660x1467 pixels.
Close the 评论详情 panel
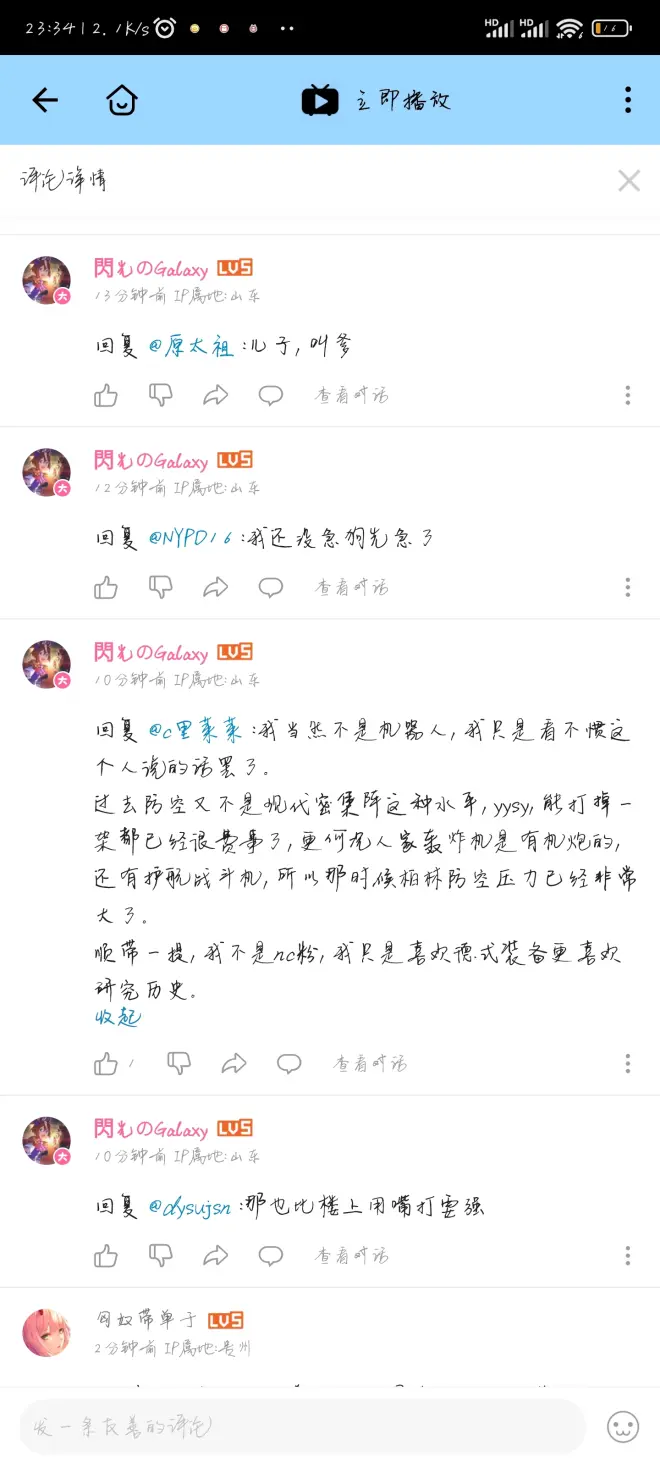[628, 180]
